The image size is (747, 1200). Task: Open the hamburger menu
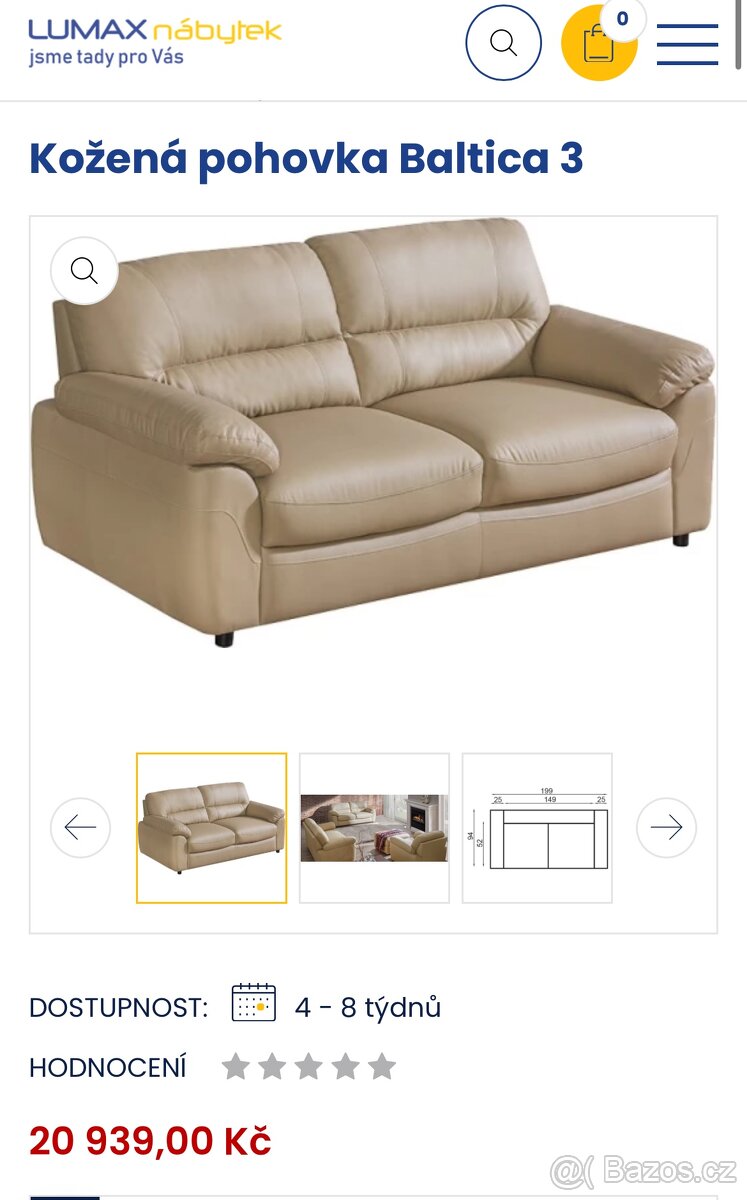coord(687,44)
